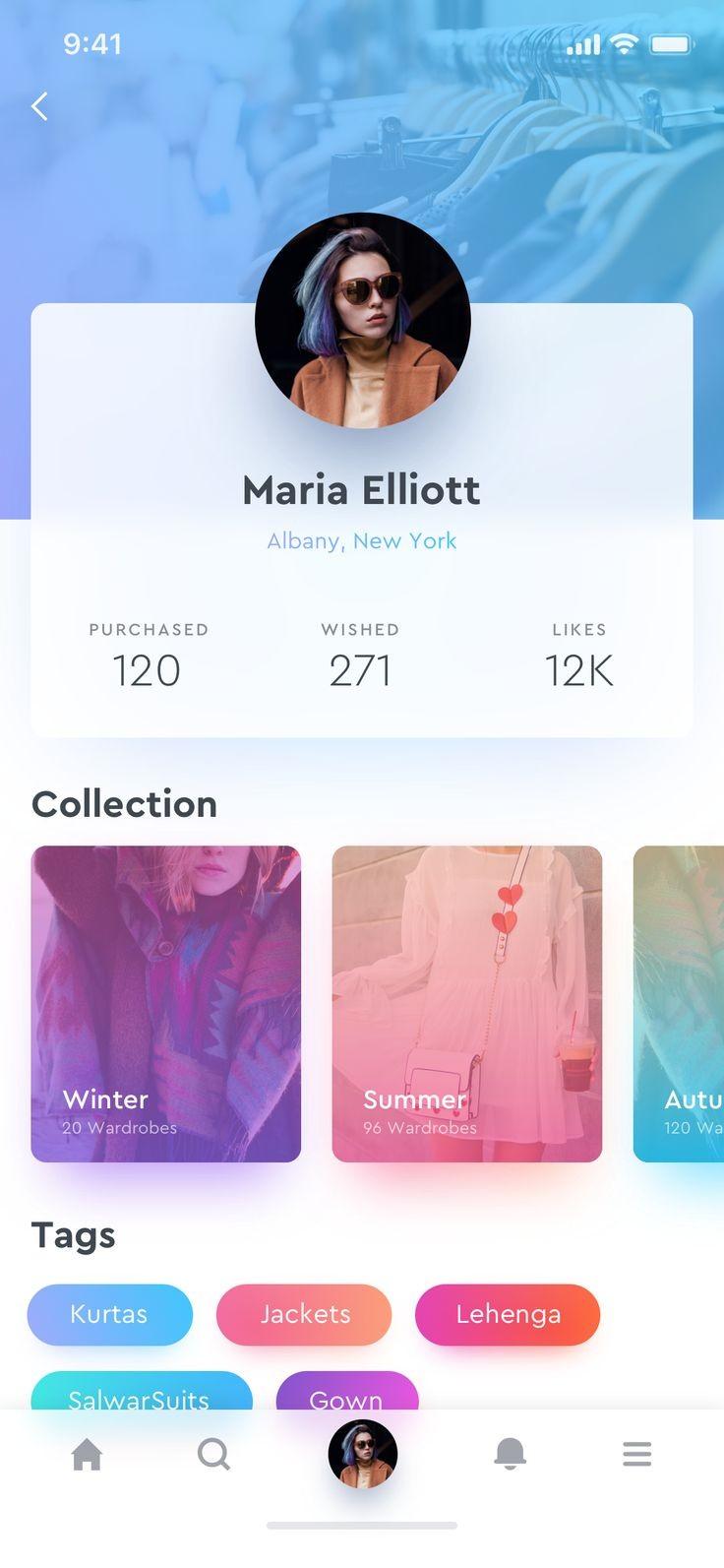Image resolution: width=724 pixels, height=1568 pixels.
Task: Tap the back arrow at top left
Action: point(39,106)
